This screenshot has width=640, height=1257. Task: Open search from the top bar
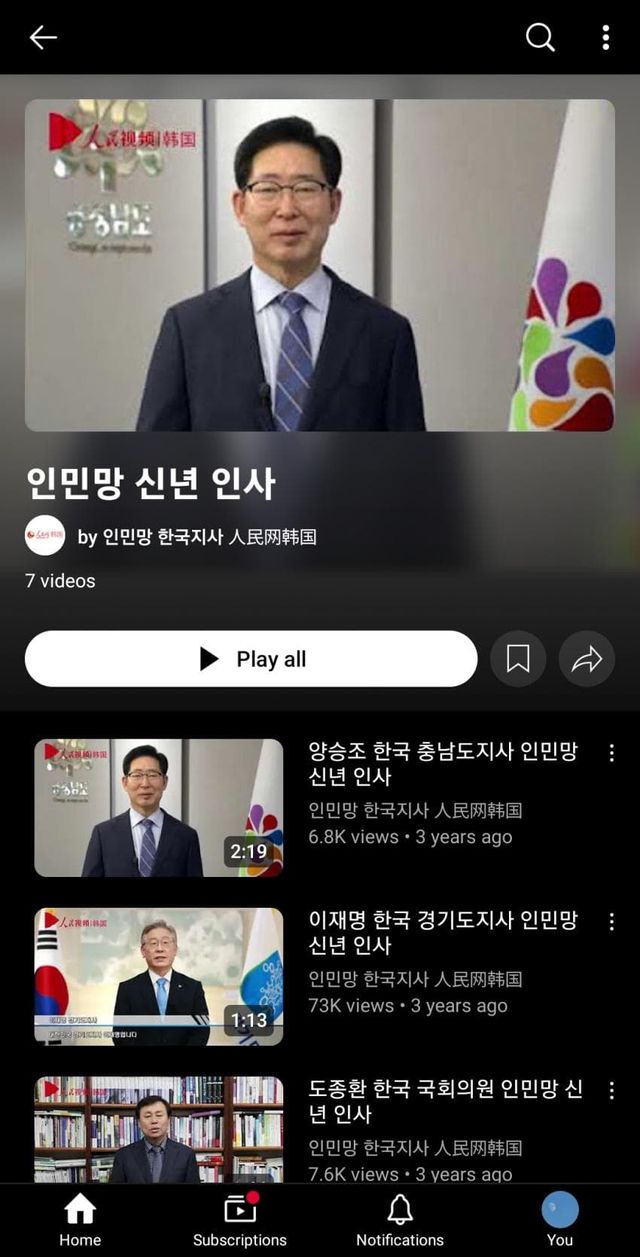(x=540, y=38)
